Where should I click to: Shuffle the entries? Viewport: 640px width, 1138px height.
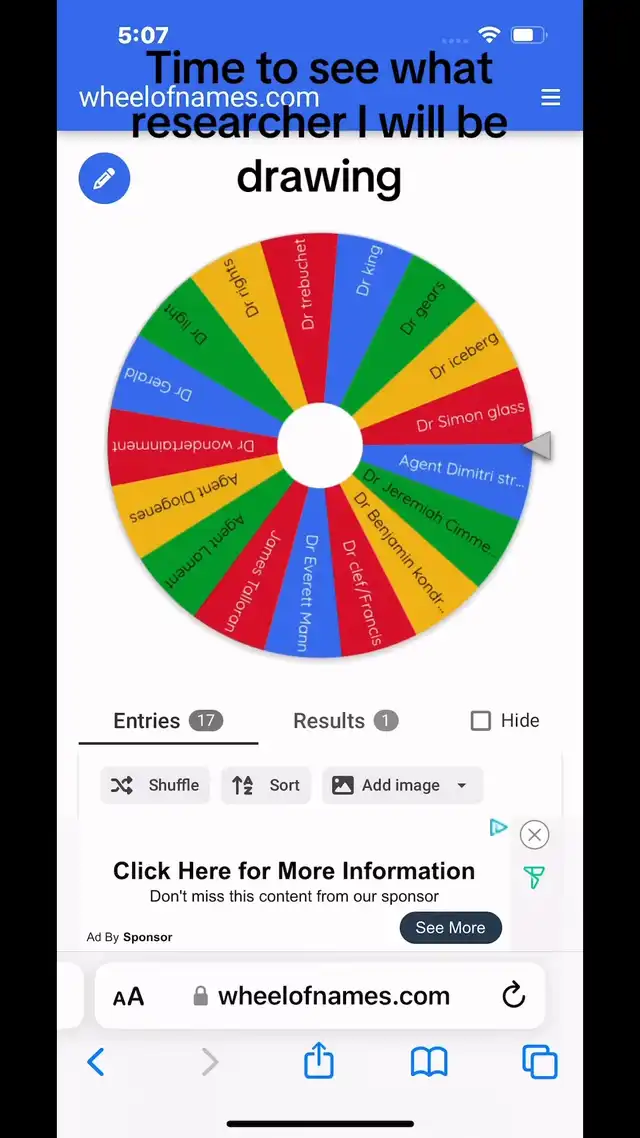coord(155,785)
